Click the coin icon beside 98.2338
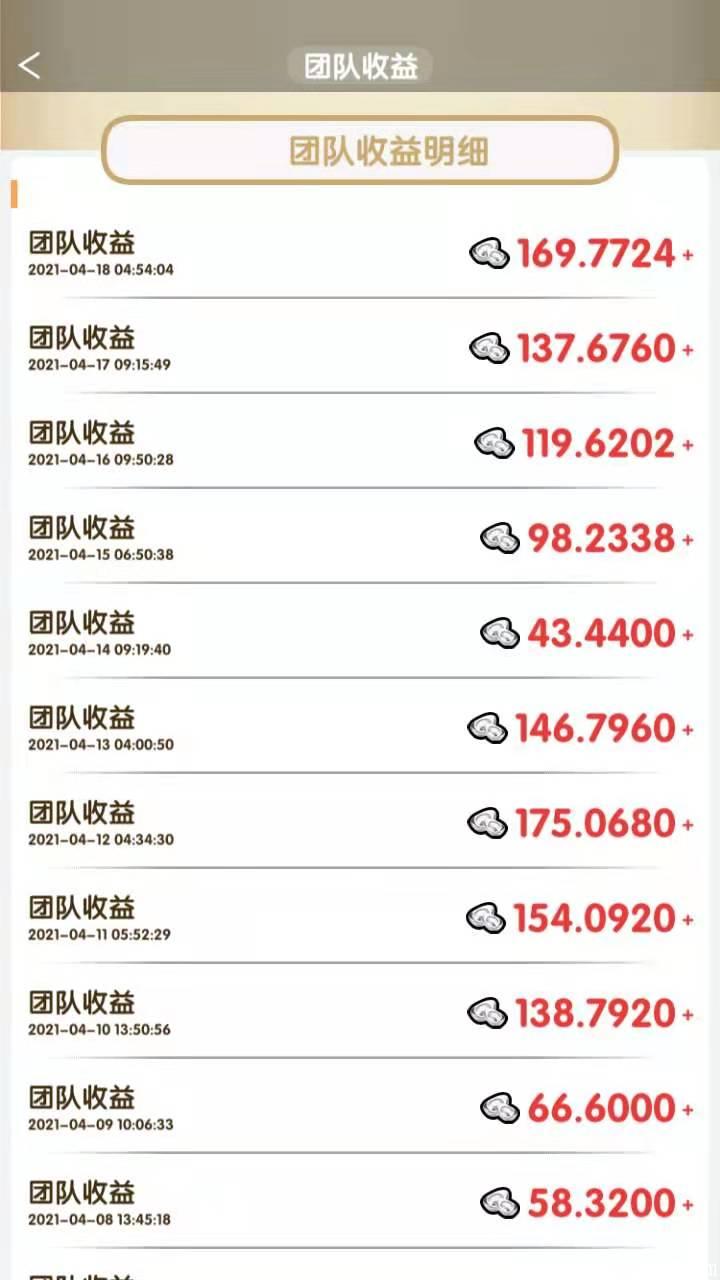This screenshot has height=1280, width=720. tap(498, 538)
